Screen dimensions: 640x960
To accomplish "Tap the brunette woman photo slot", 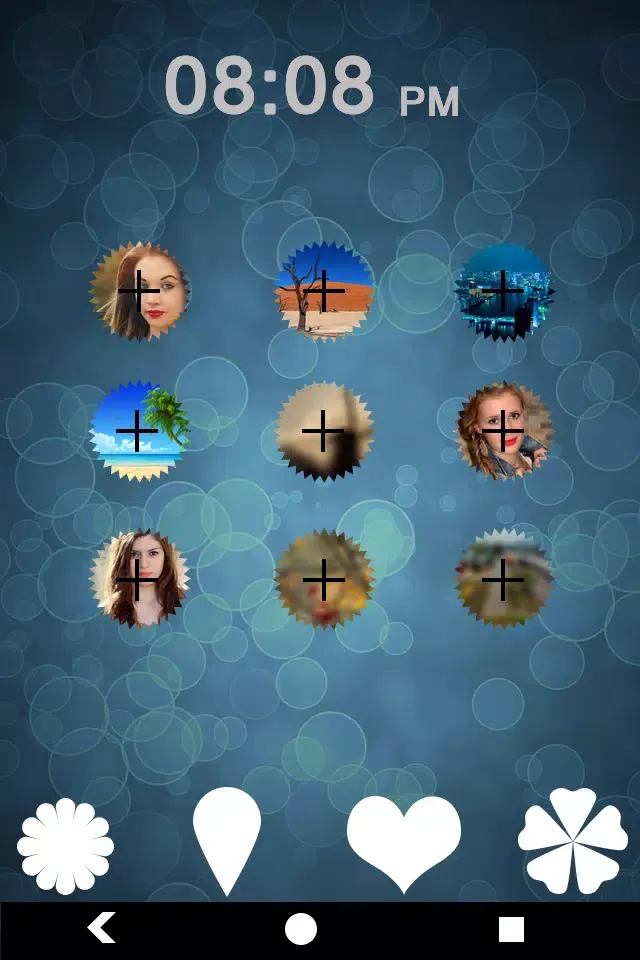I will (138, 578).
